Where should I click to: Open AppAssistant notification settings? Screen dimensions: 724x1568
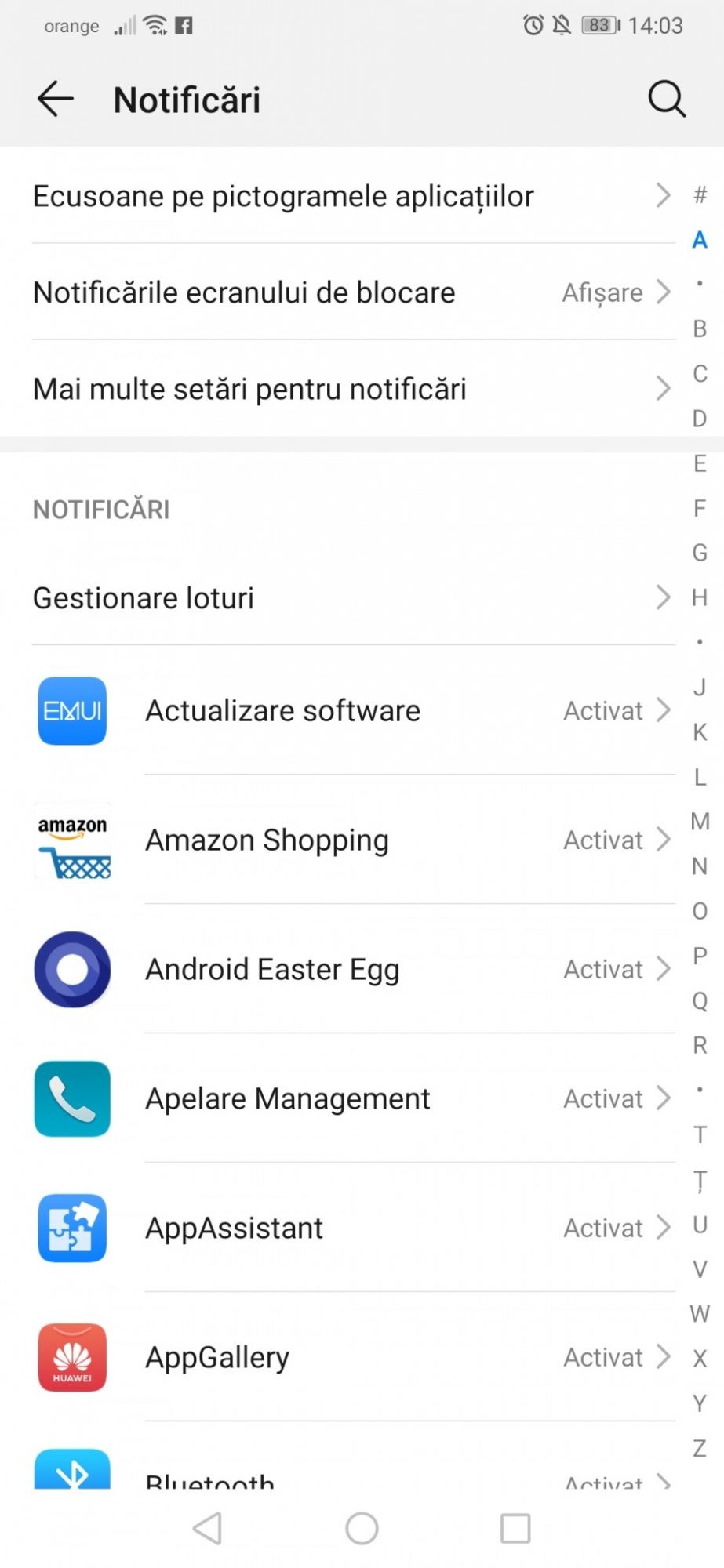coord(353,1229)
